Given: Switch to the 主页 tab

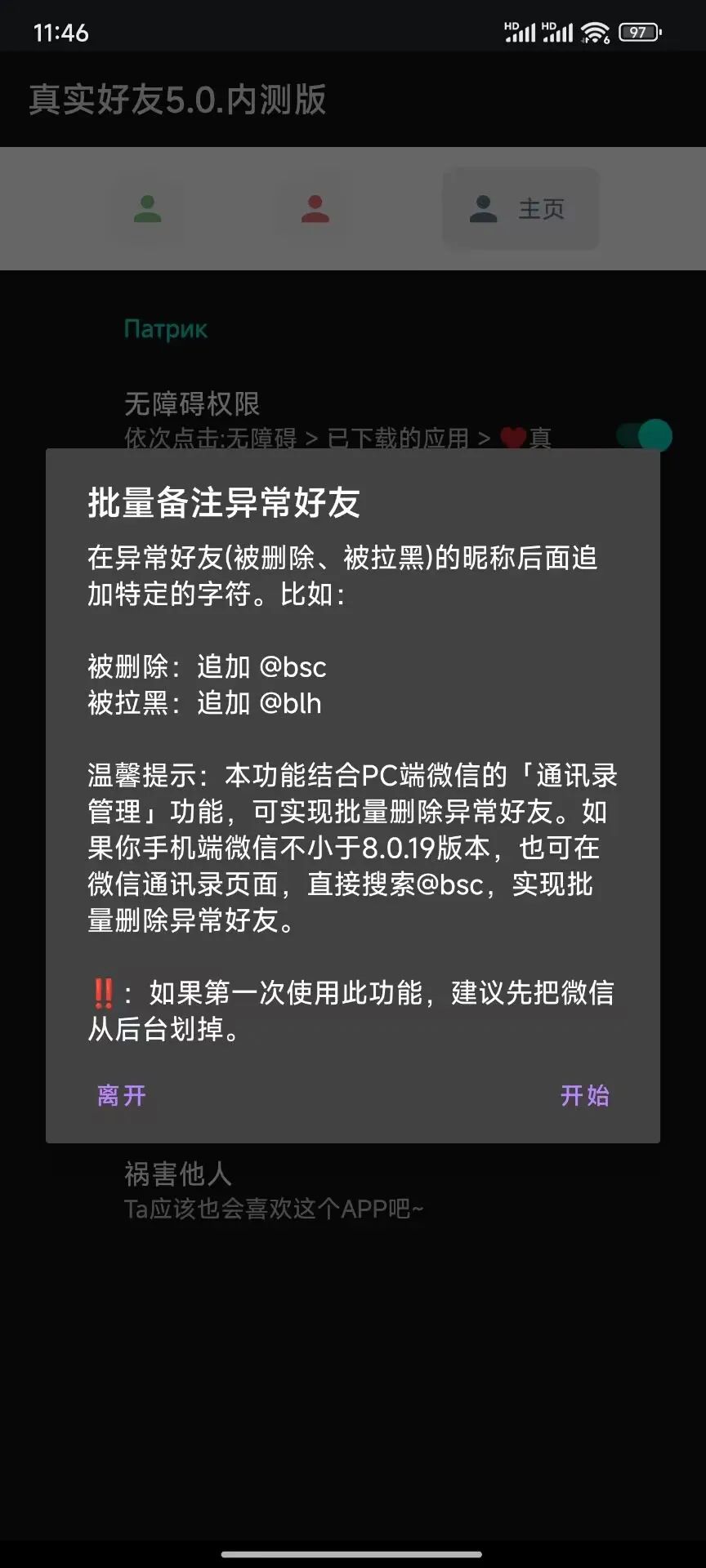Looking at the screenshot, I should coord(521,209).
